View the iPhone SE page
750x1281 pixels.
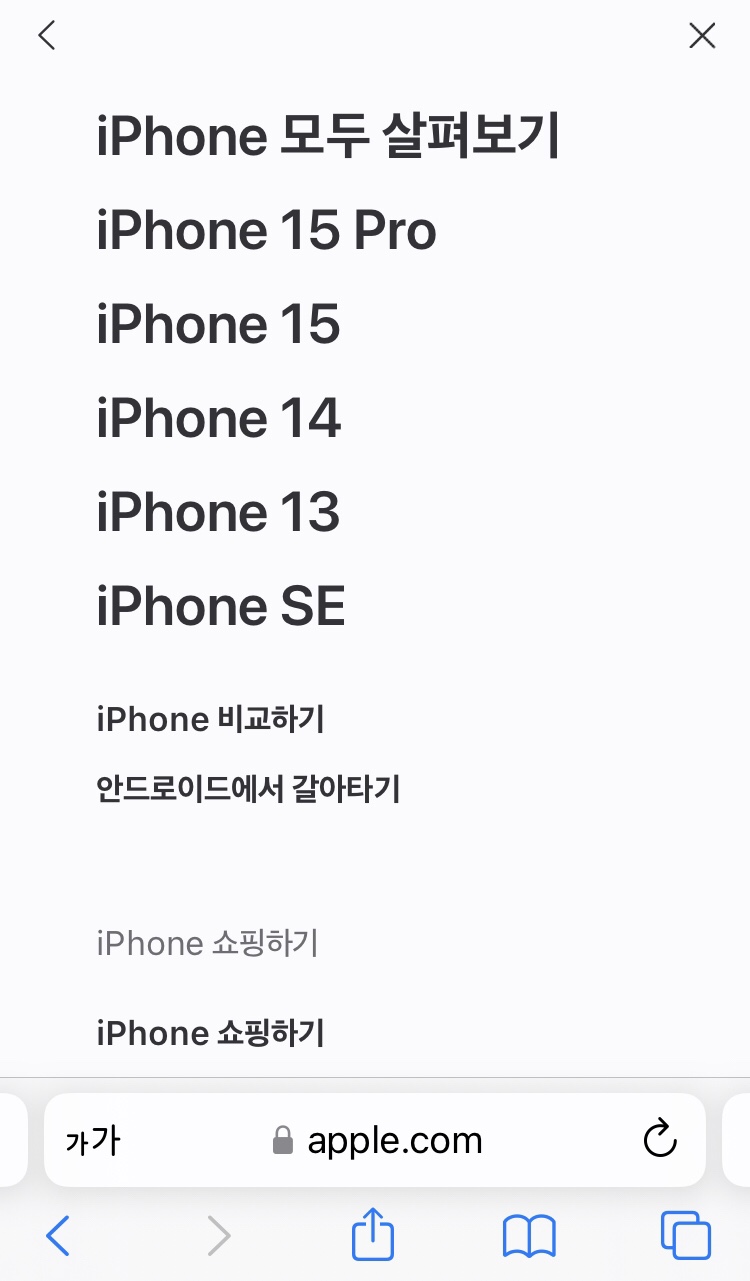(x=221, y=607)
